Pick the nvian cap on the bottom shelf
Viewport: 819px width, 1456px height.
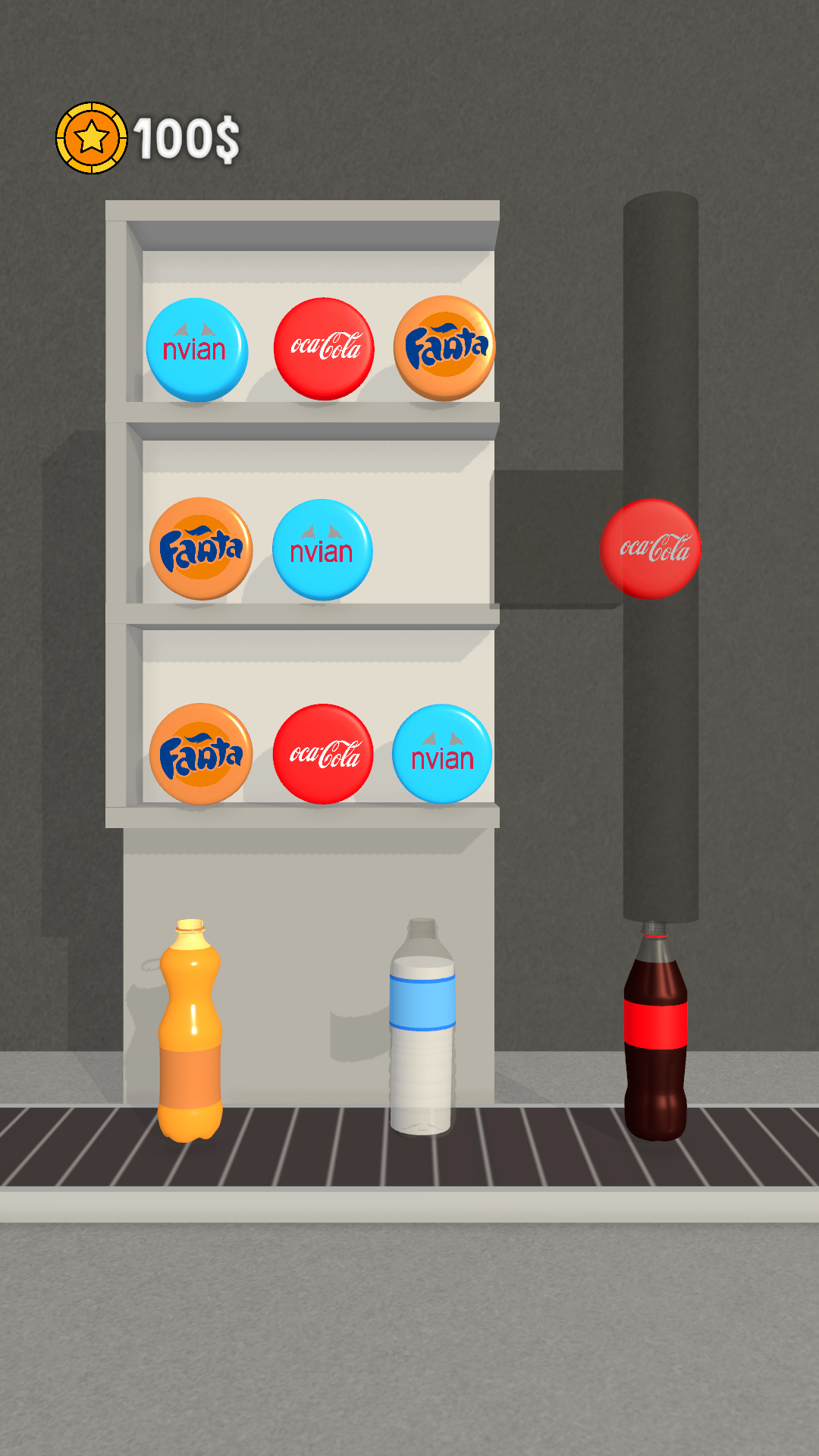coord(442,754)
